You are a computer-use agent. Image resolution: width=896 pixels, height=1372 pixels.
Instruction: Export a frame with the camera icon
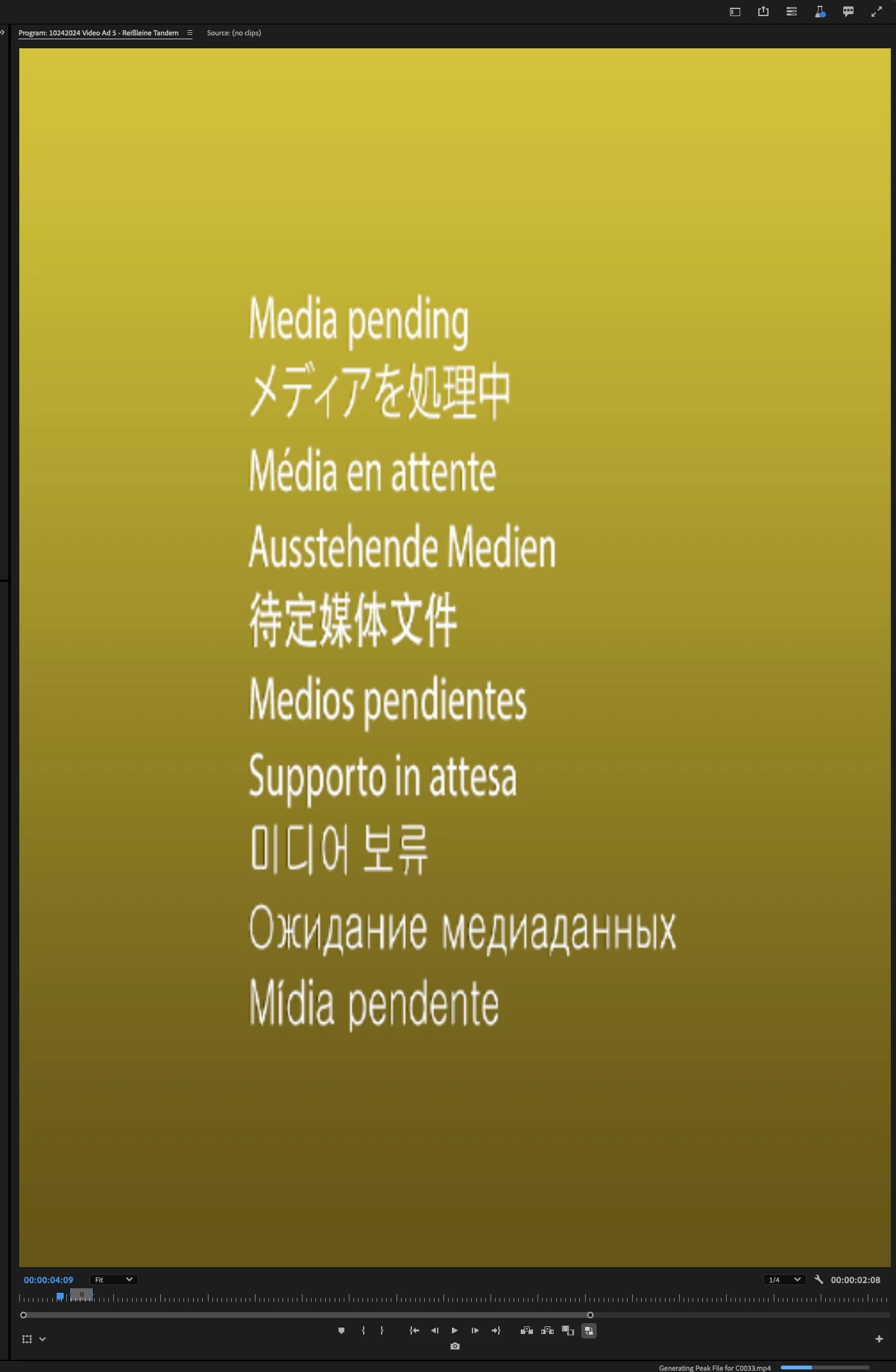(x=455, y=1346)
